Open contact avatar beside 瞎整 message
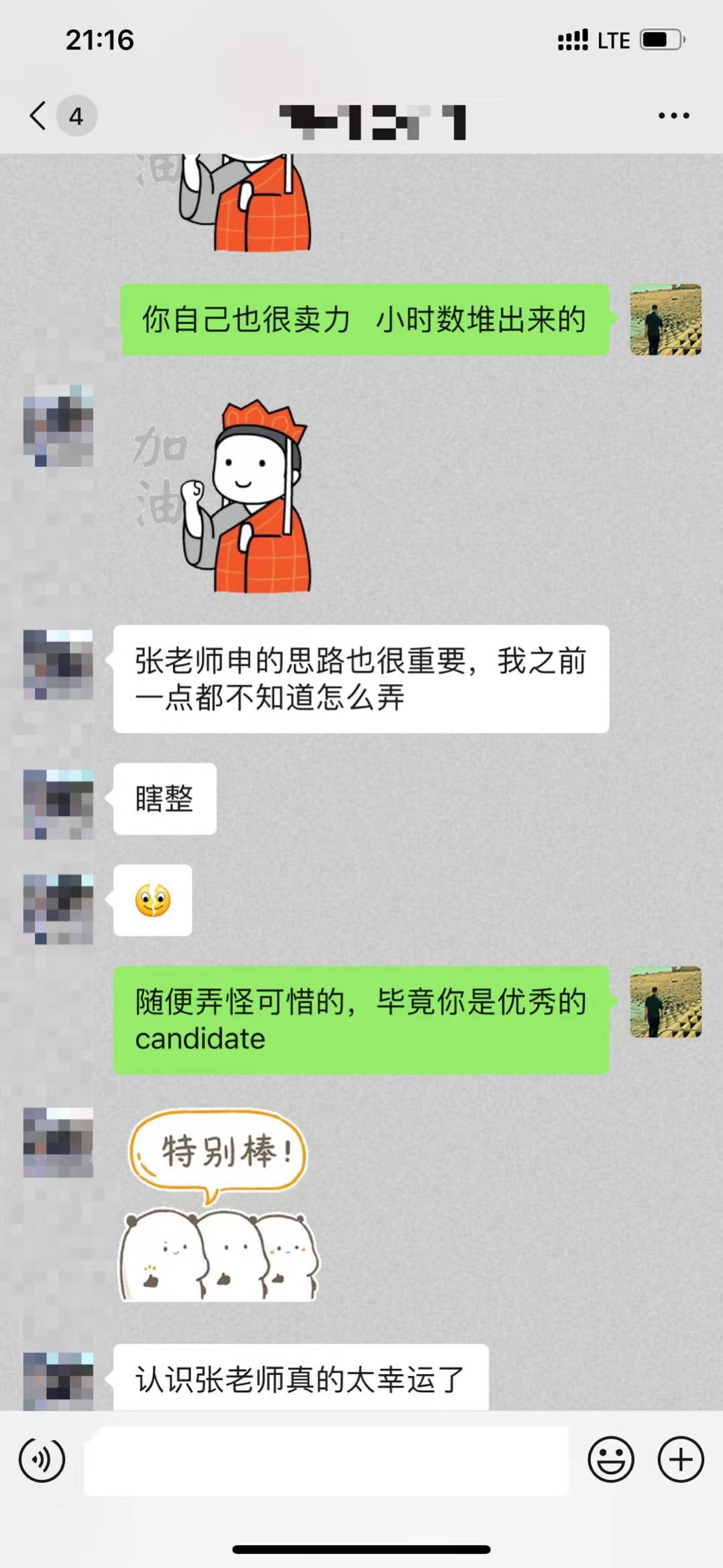723x1568 pixels. pos(58,804)
